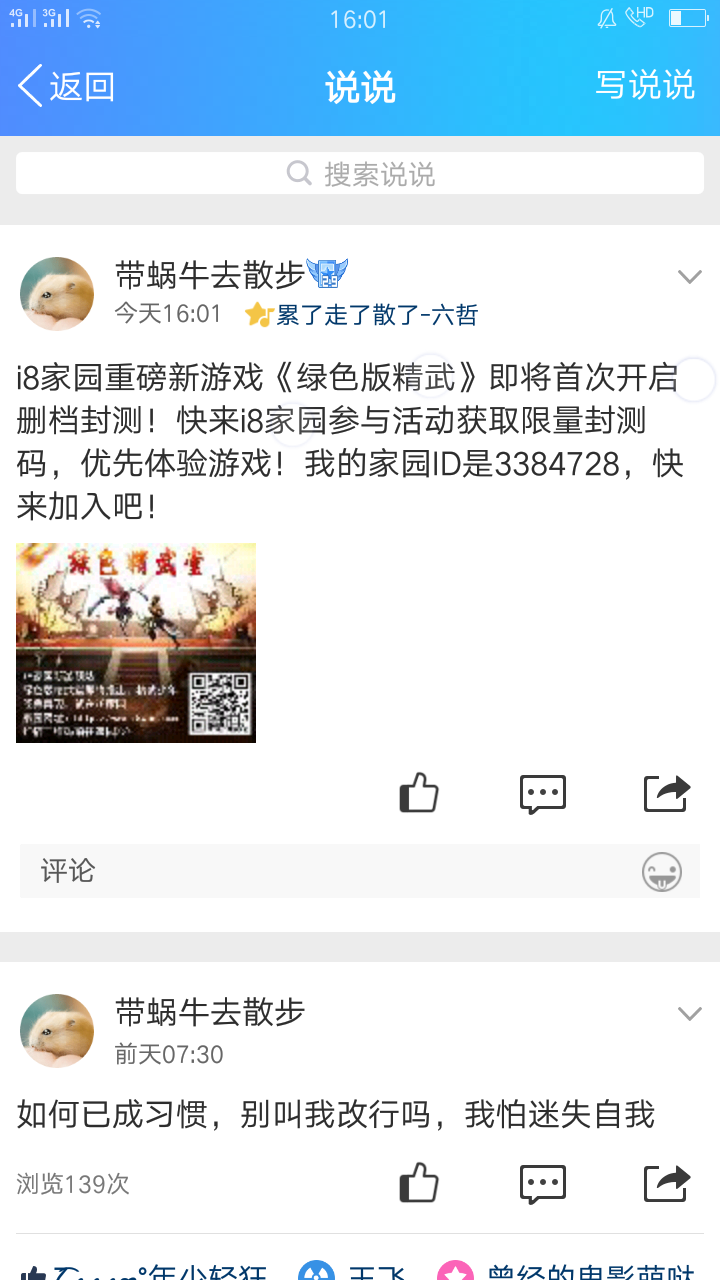Comment on the i8家园 game post
The height and width of the screenshot is (1280, 720).
coord(543,794)
